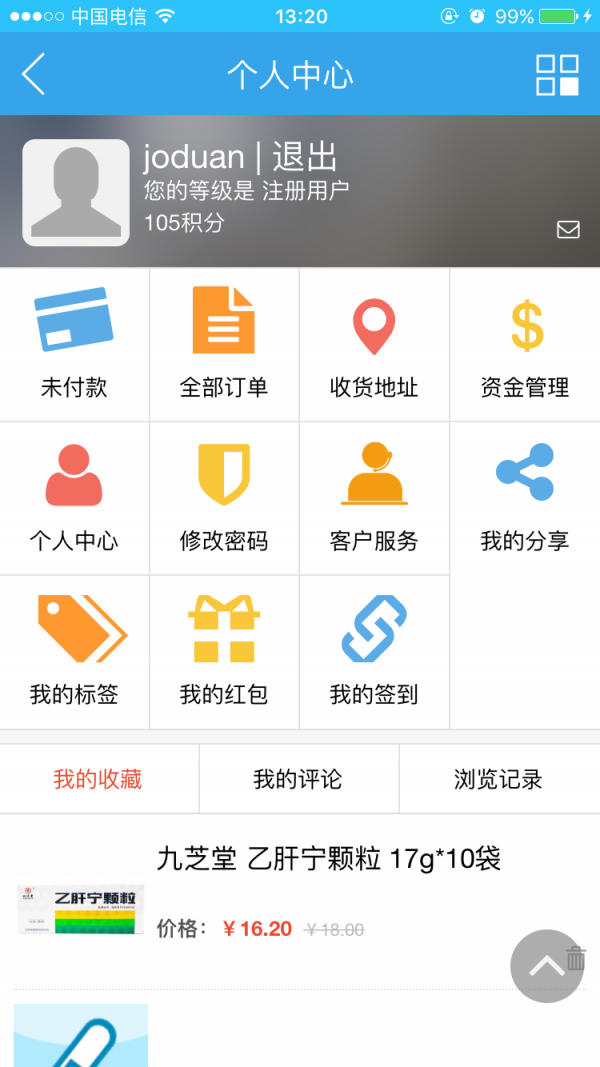Open the grid menu icon
The image size is (600, 1067).
[557, 75]
